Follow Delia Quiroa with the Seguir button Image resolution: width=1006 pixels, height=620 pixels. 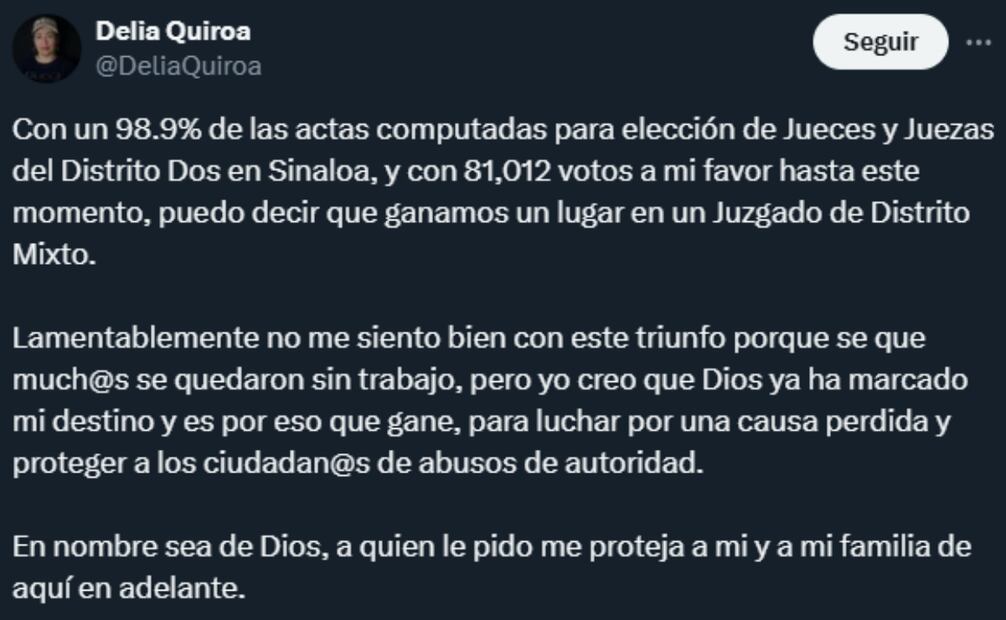click(x=880, y=42)
